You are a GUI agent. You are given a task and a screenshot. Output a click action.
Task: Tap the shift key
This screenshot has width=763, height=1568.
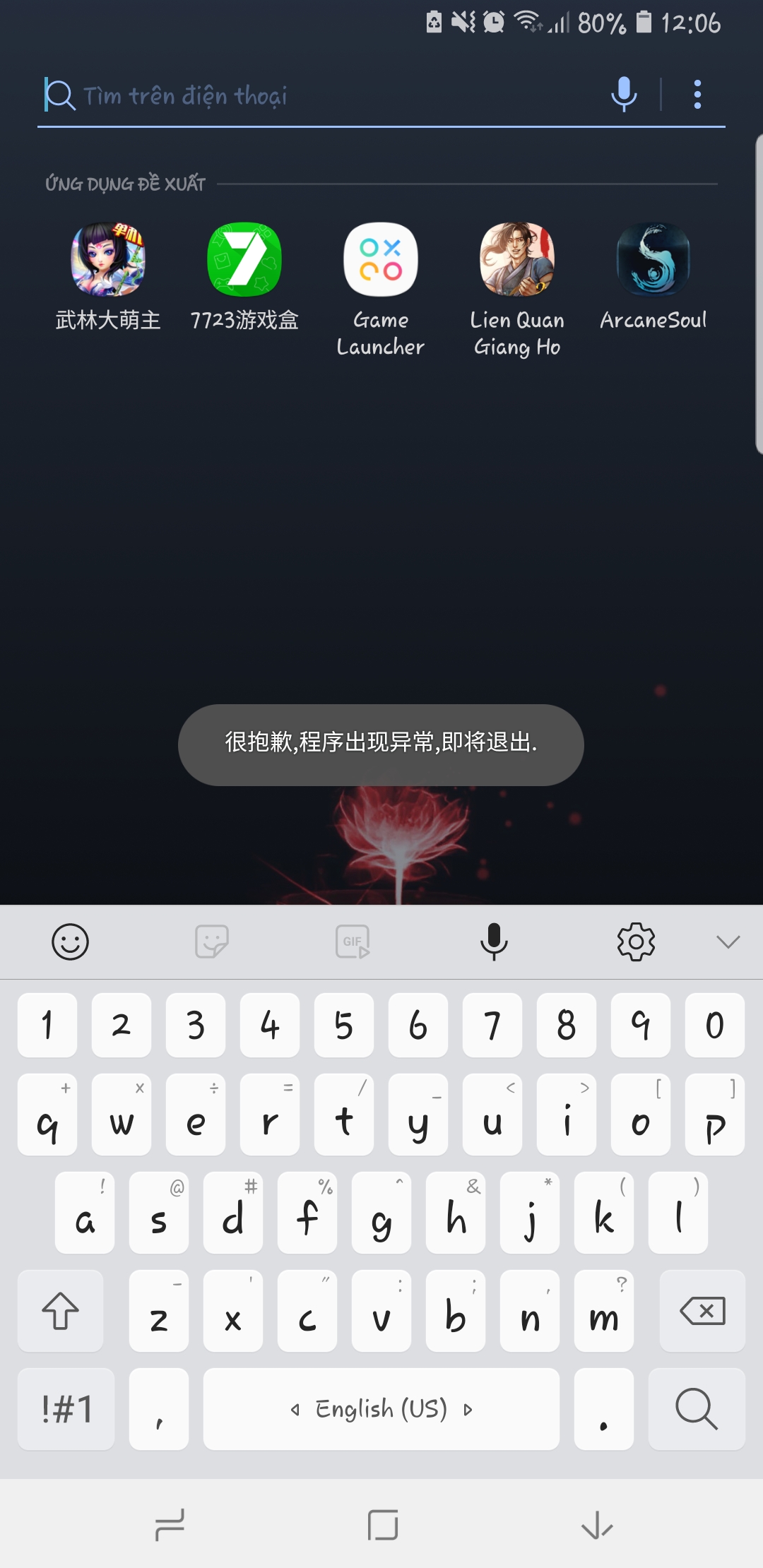point(61,1311)
